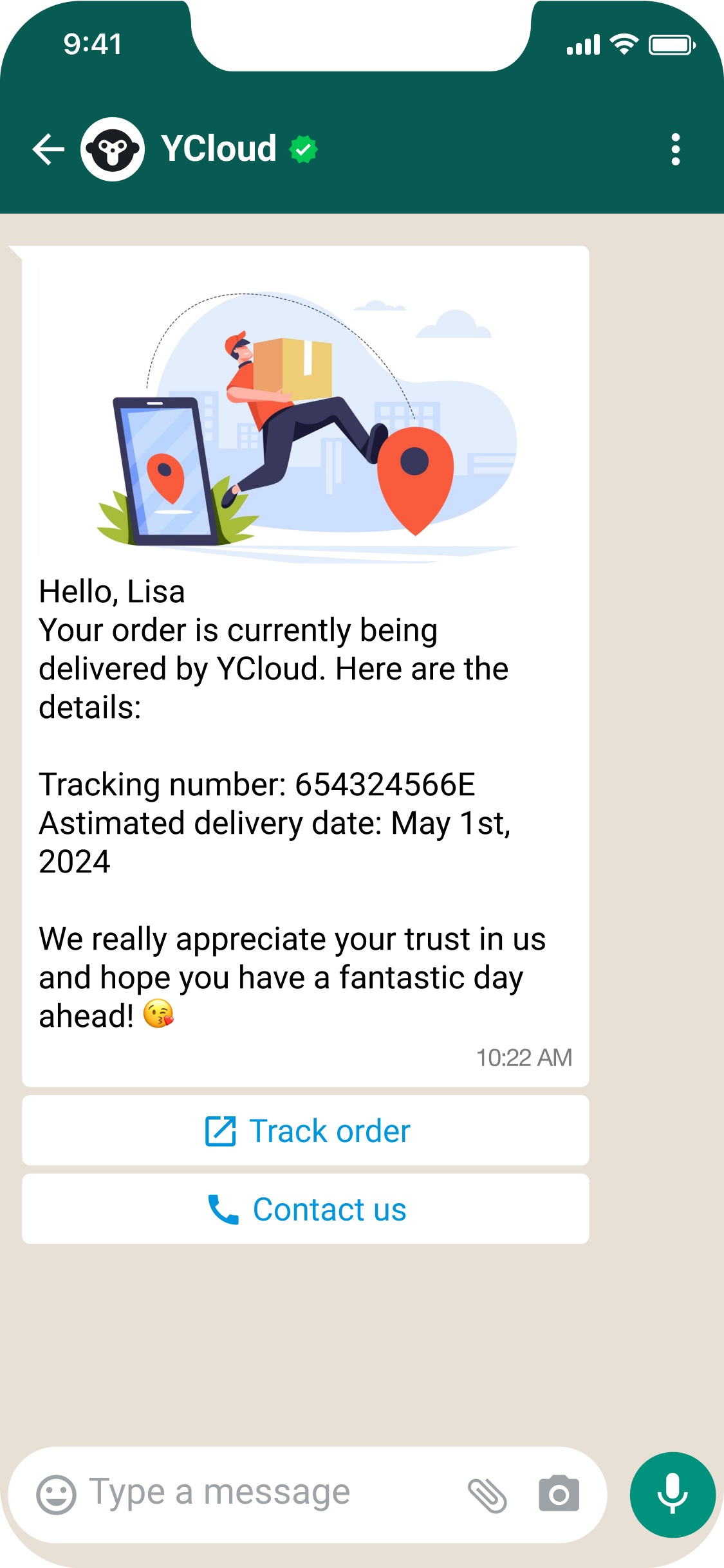Record a voice message with the microphone
The image size is (724, 1568).
[x=673, y=1494]
